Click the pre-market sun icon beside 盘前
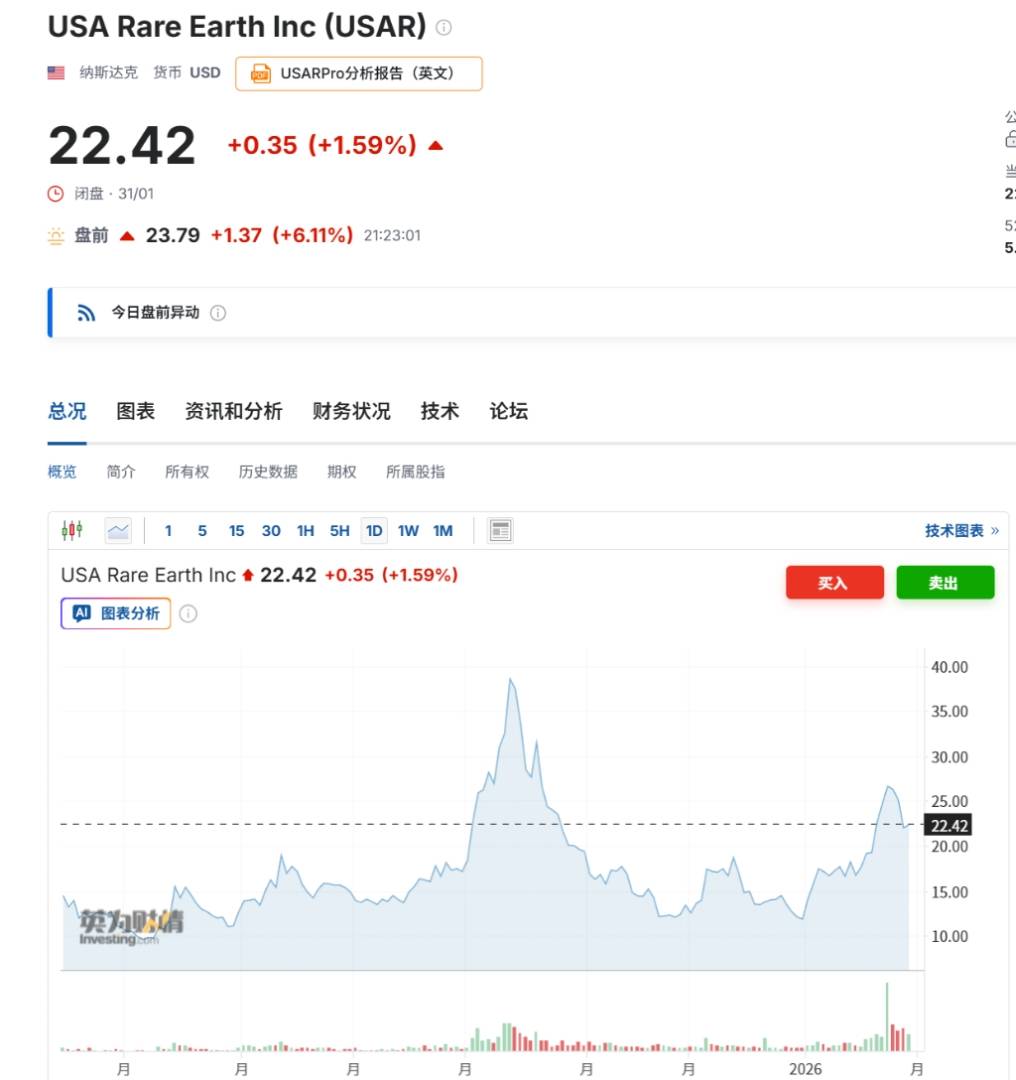 click(x=57, y=235)
